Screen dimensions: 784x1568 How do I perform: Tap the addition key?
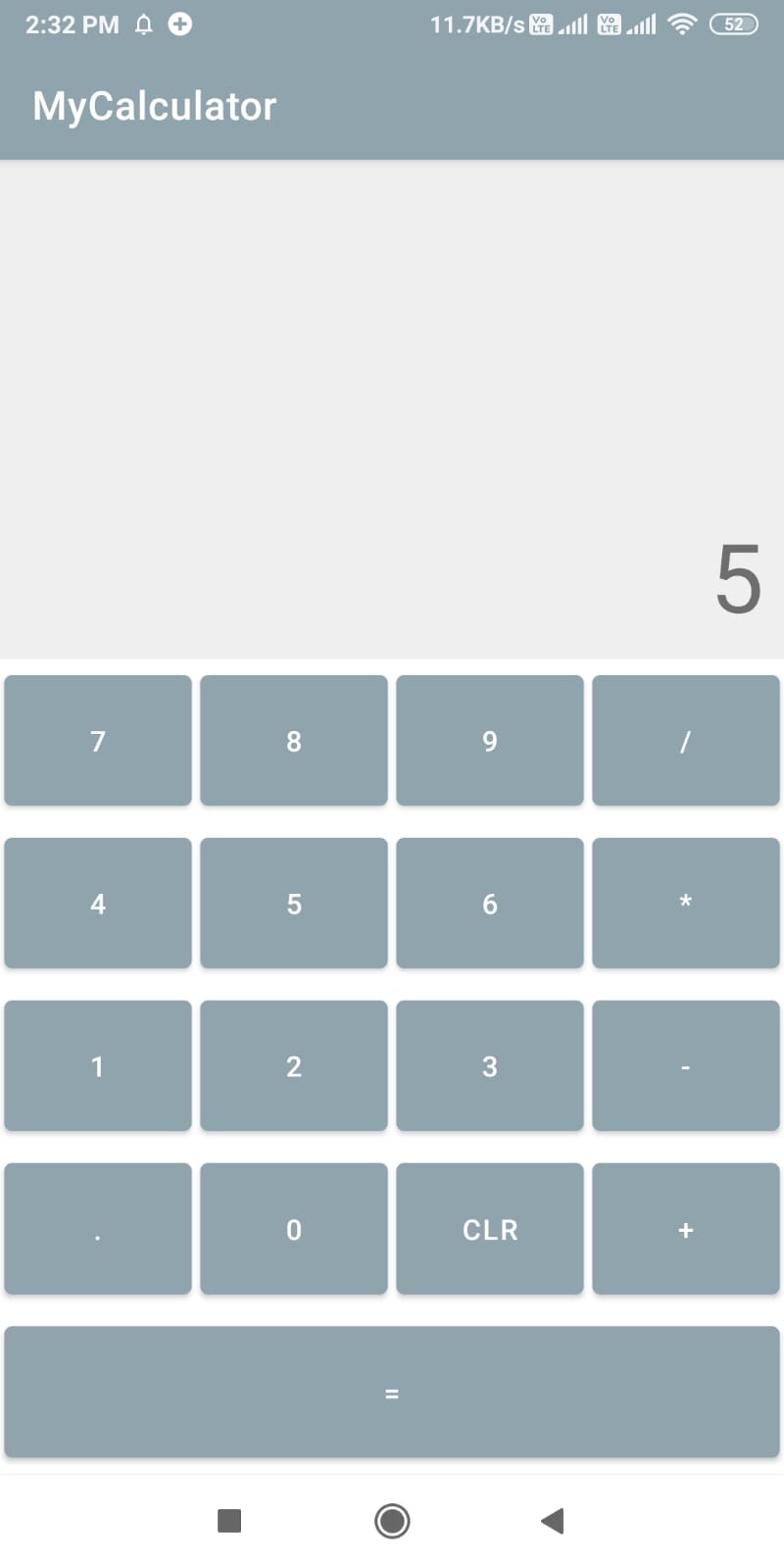686,1229
